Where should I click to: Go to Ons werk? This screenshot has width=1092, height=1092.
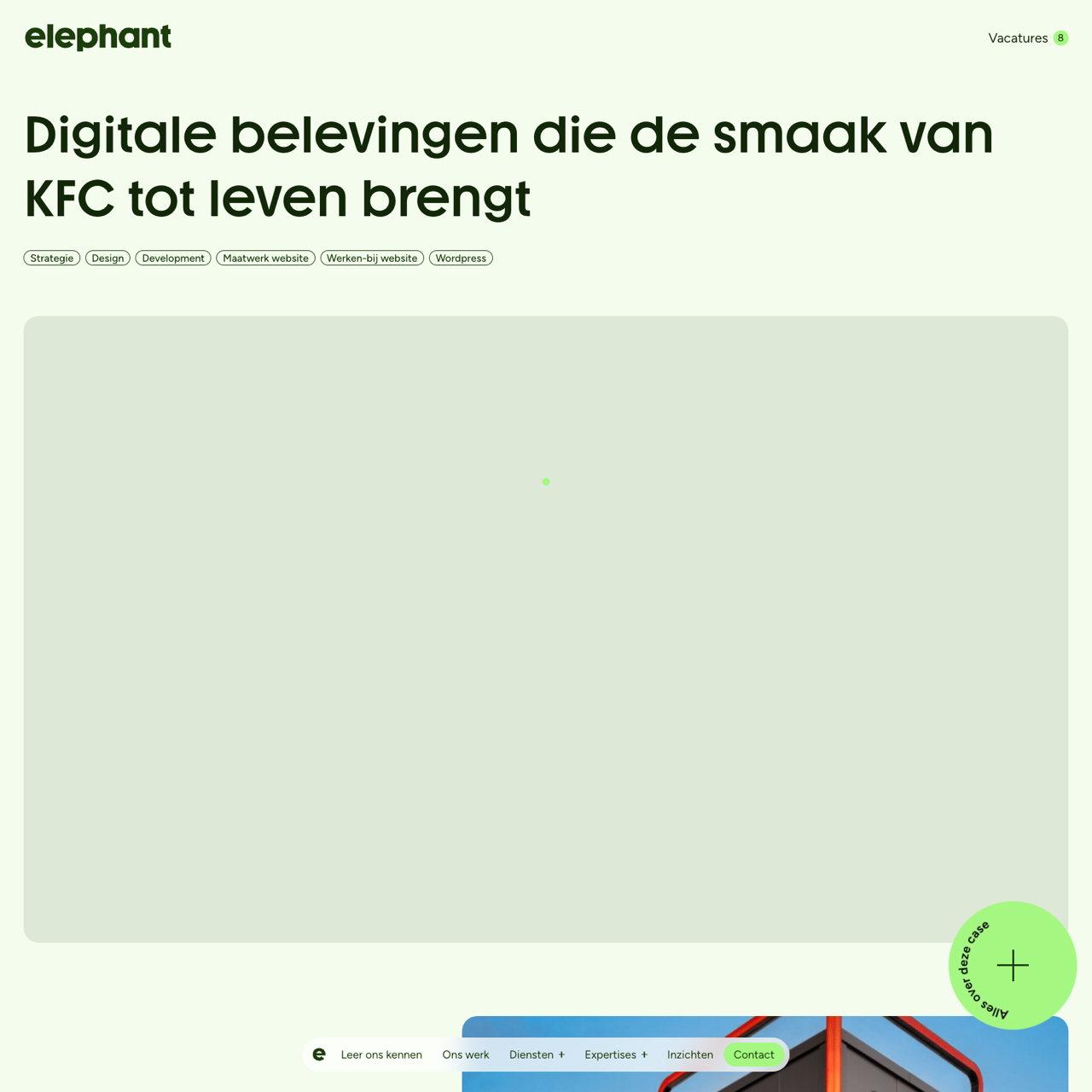point(466,1055)
